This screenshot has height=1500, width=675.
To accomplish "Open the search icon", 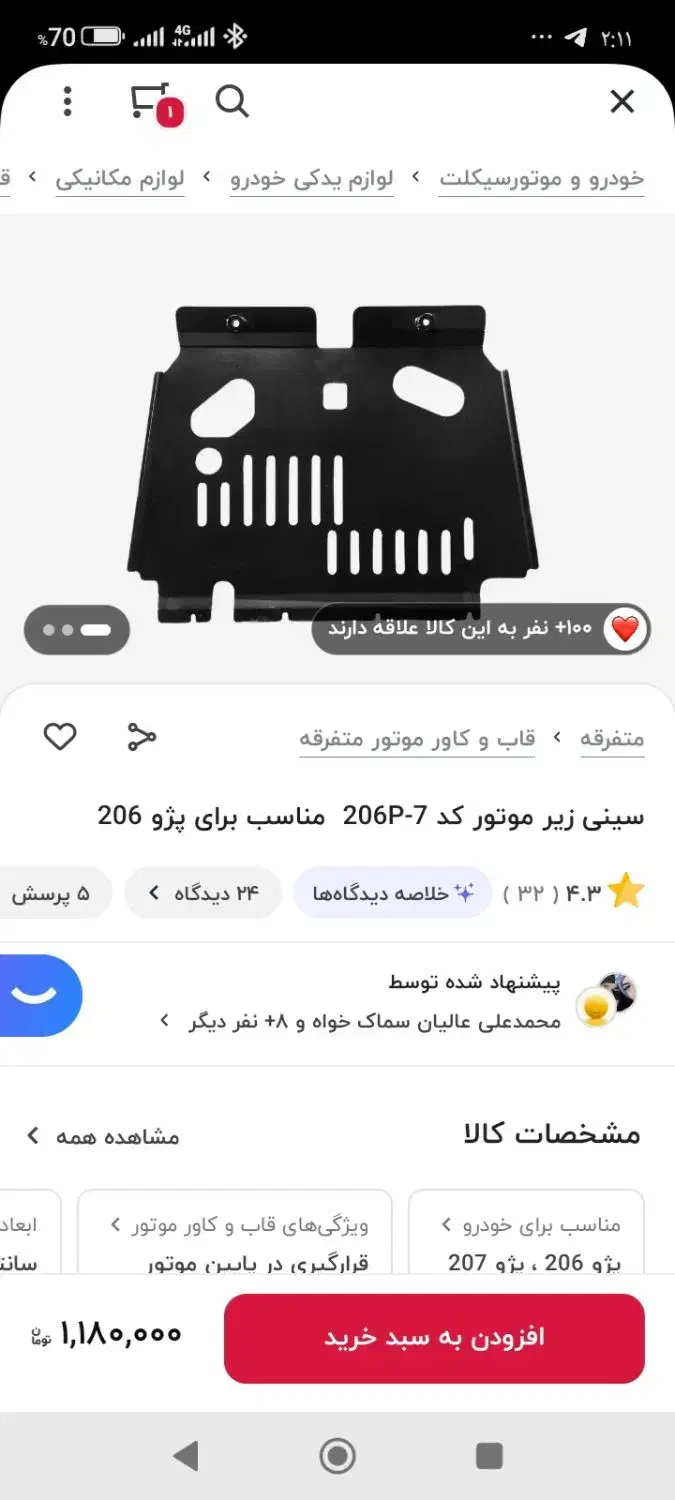I will pos(232,101).
